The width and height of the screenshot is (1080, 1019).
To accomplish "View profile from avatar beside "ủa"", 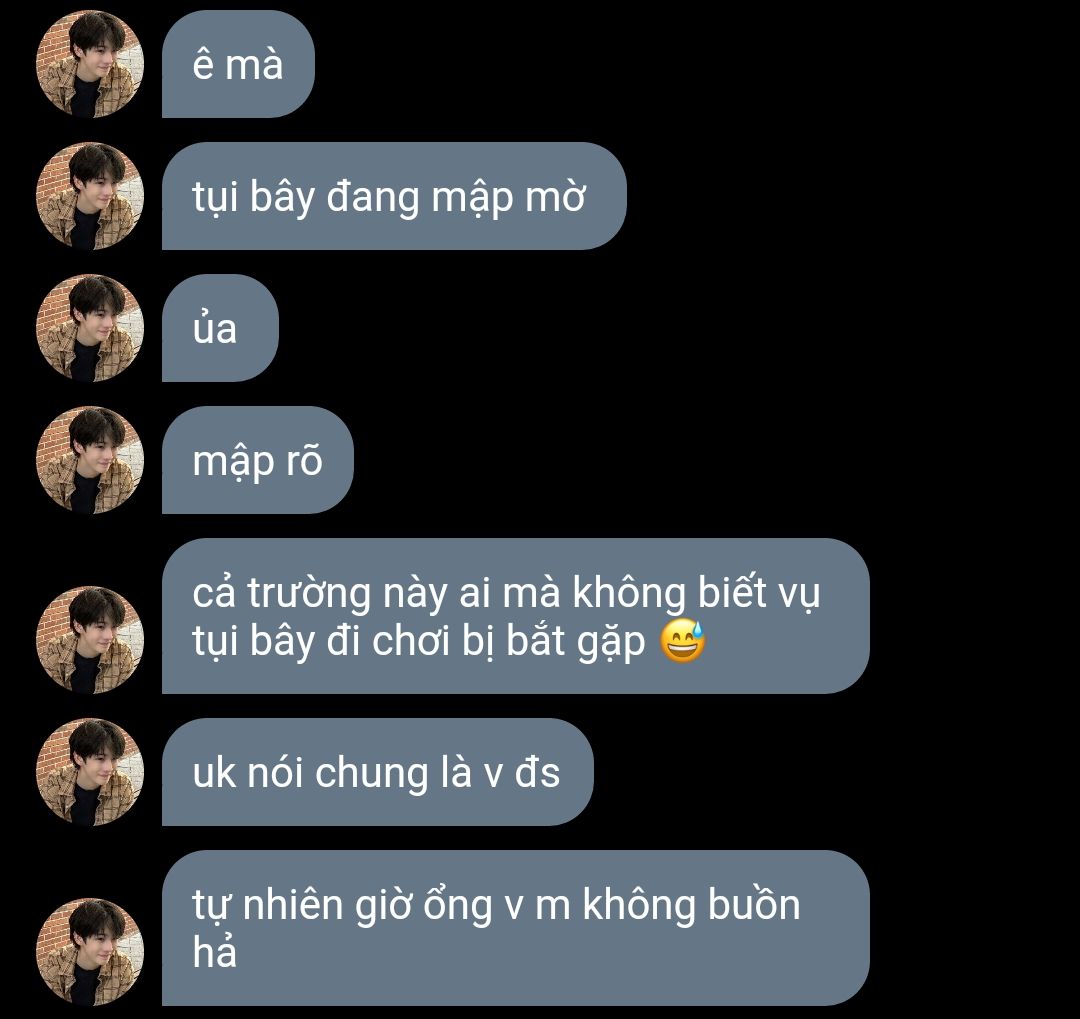I will pos(90,328).
